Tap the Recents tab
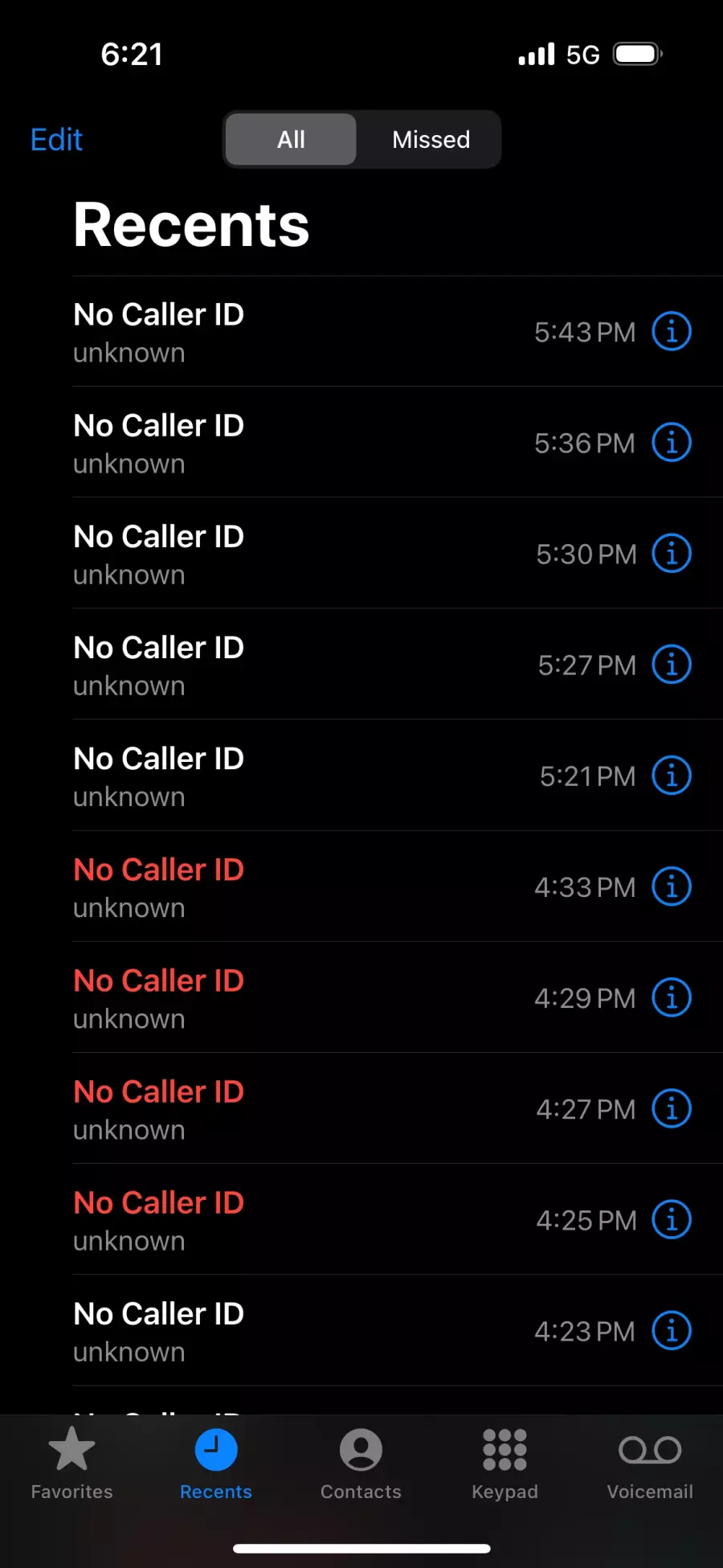The width and height of the screenshot is (723, 1568). pyautogui.click(x=216, y=1463)
